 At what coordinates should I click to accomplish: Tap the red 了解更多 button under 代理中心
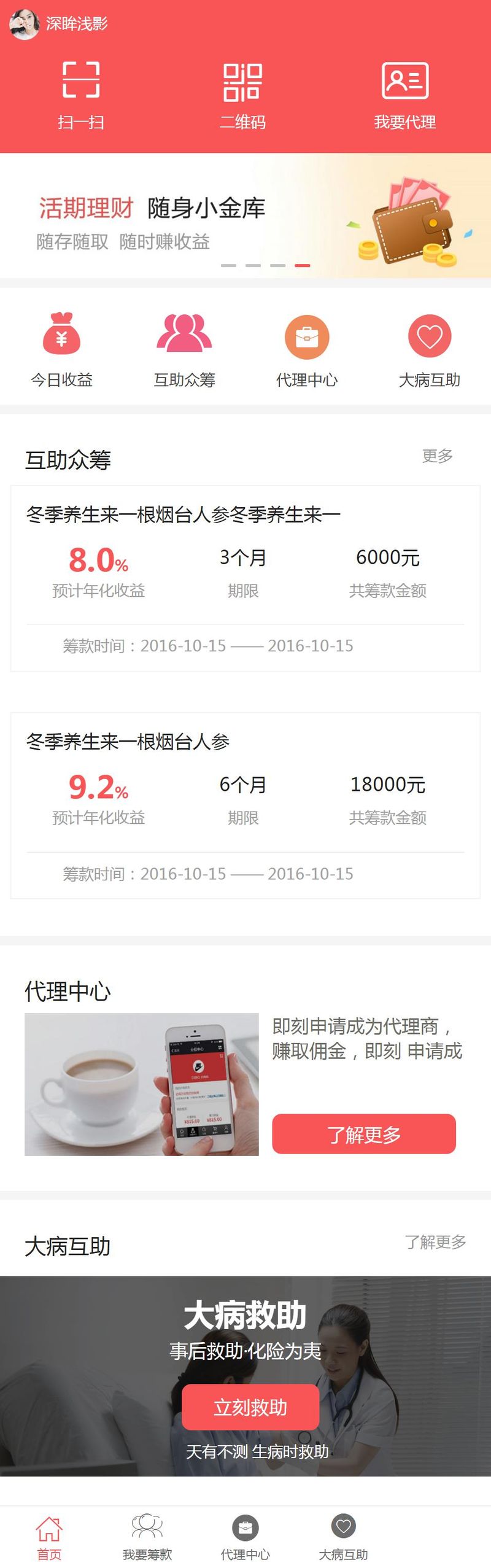click(363, 1134)
